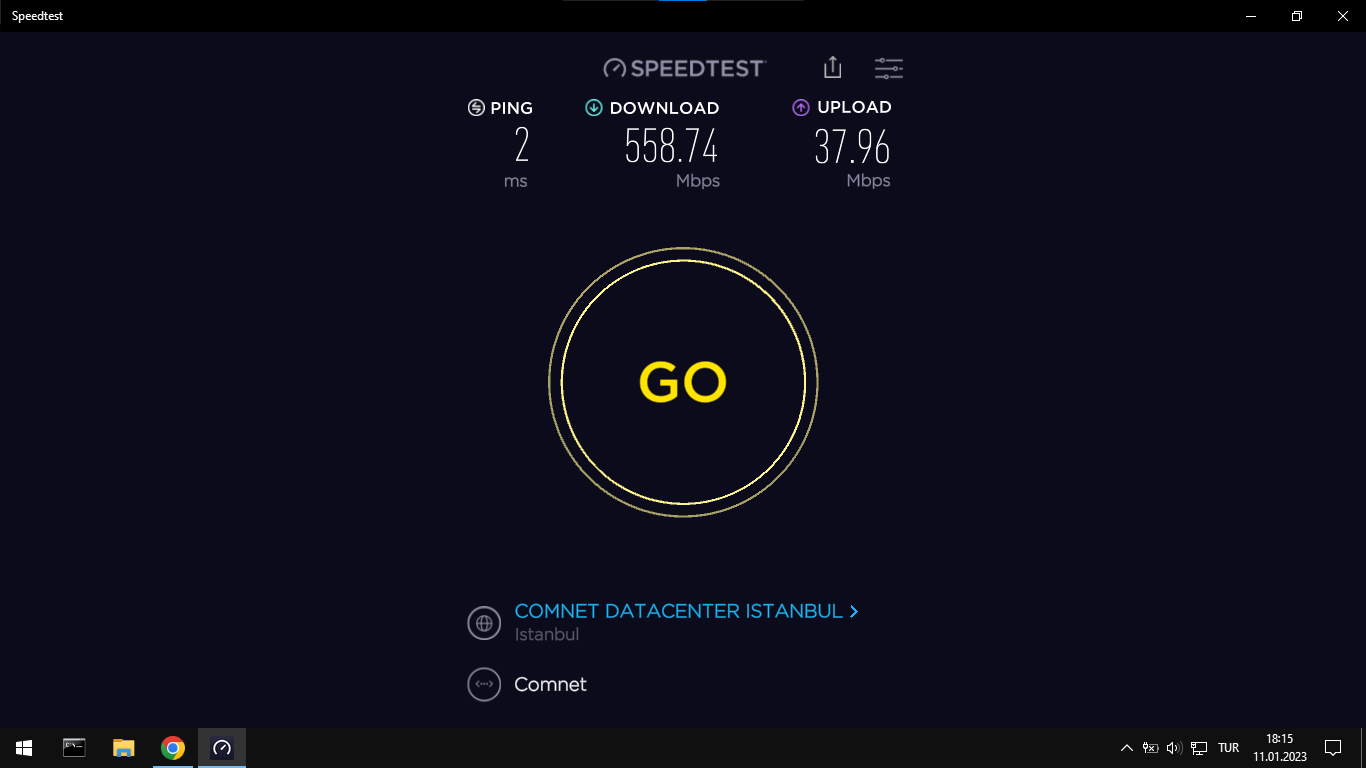
Task: Close the Speedtest window
Action: point(1342,16)
